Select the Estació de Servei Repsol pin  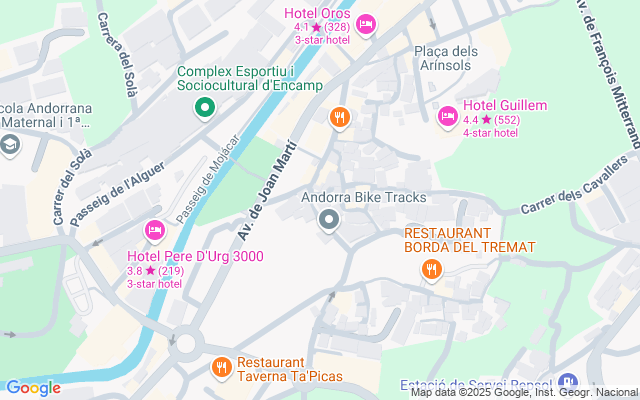(568, 381)
